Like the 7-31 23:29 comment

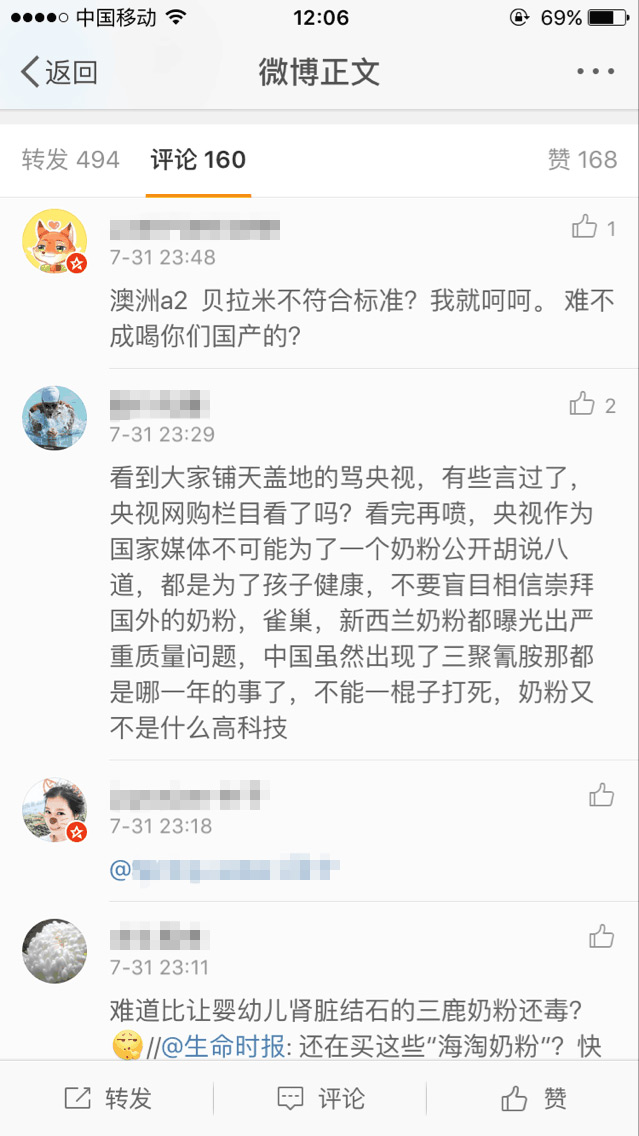592,404
